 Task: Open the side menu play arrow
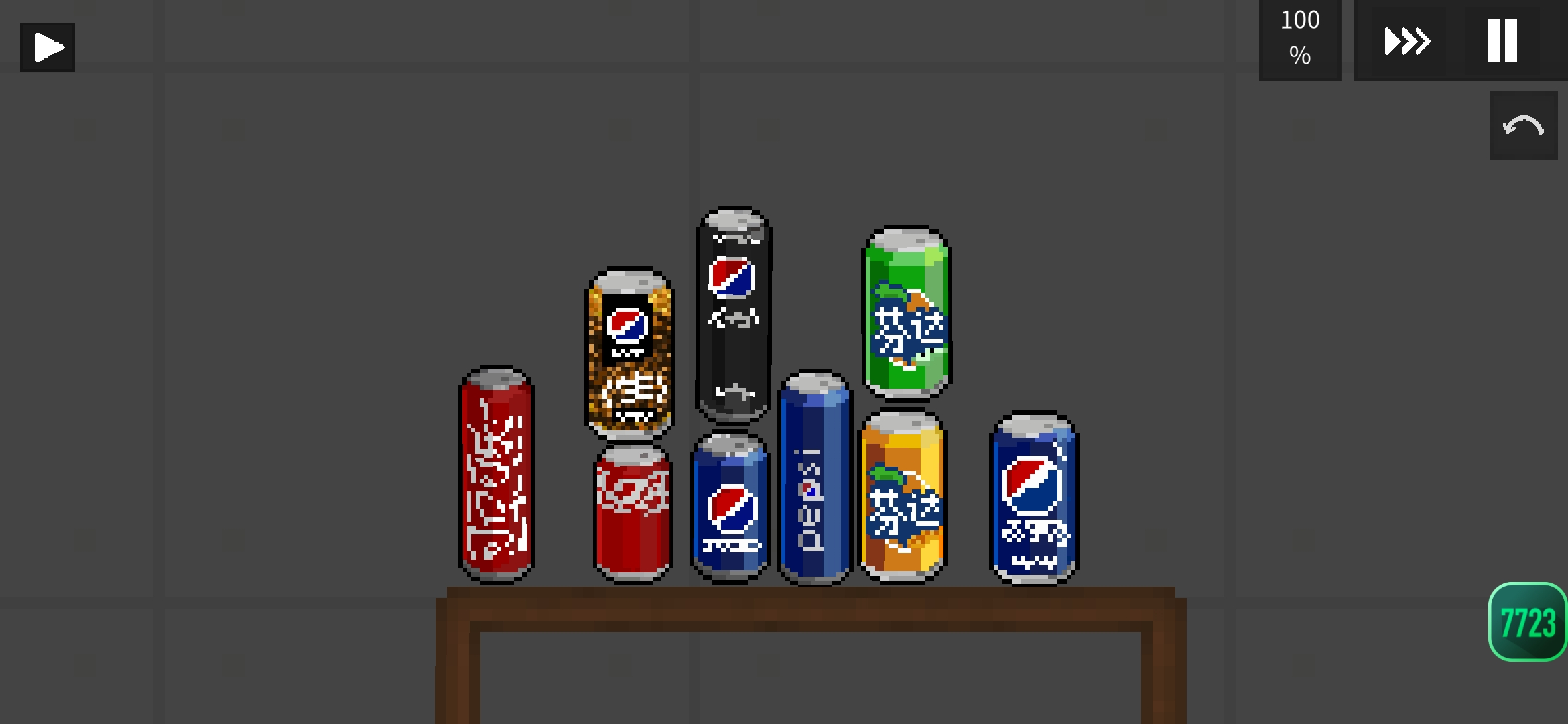pyautogui.click(x=48, y=48)
